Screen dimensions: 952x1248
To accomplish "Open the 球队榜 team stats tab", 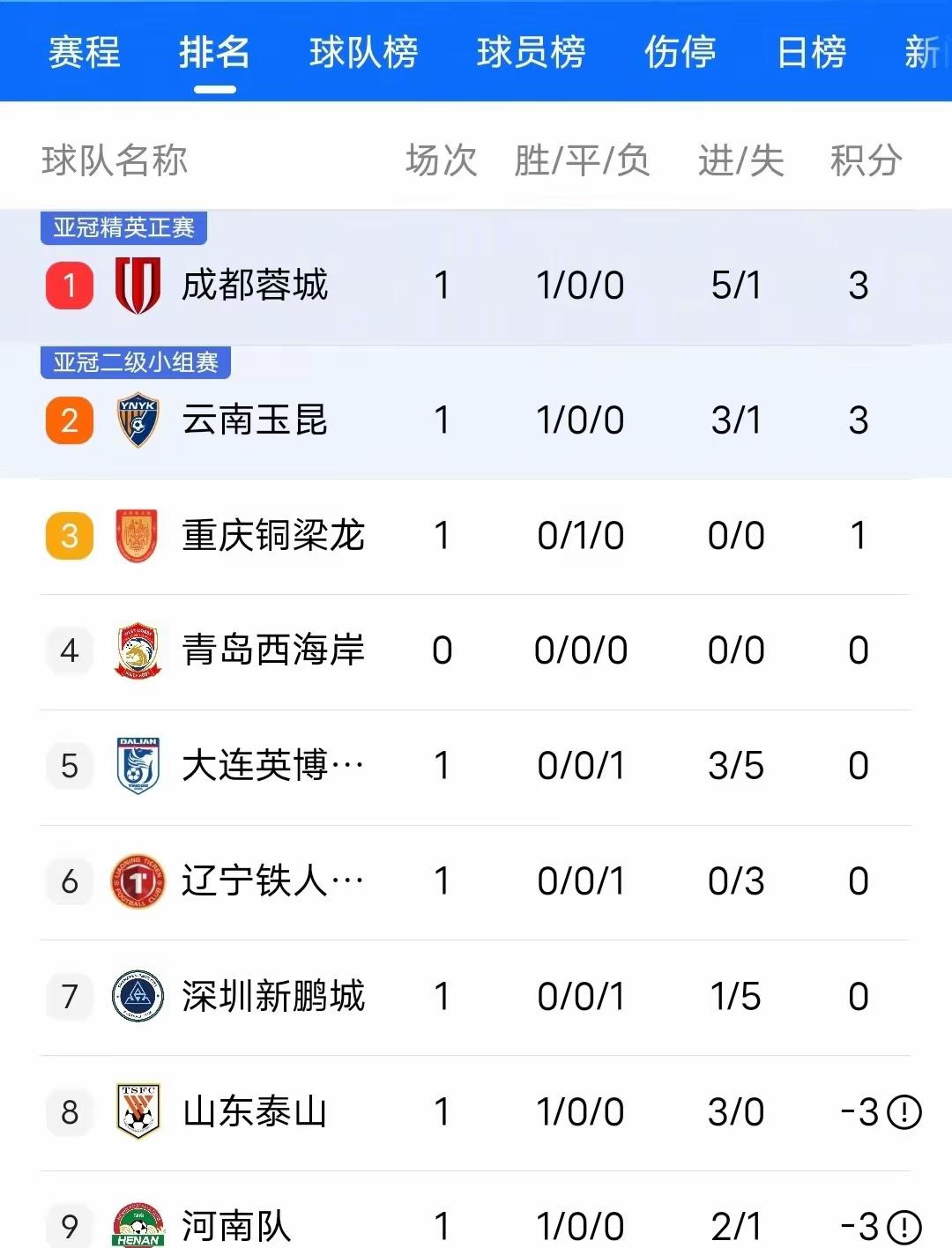I will pos(364,53).
